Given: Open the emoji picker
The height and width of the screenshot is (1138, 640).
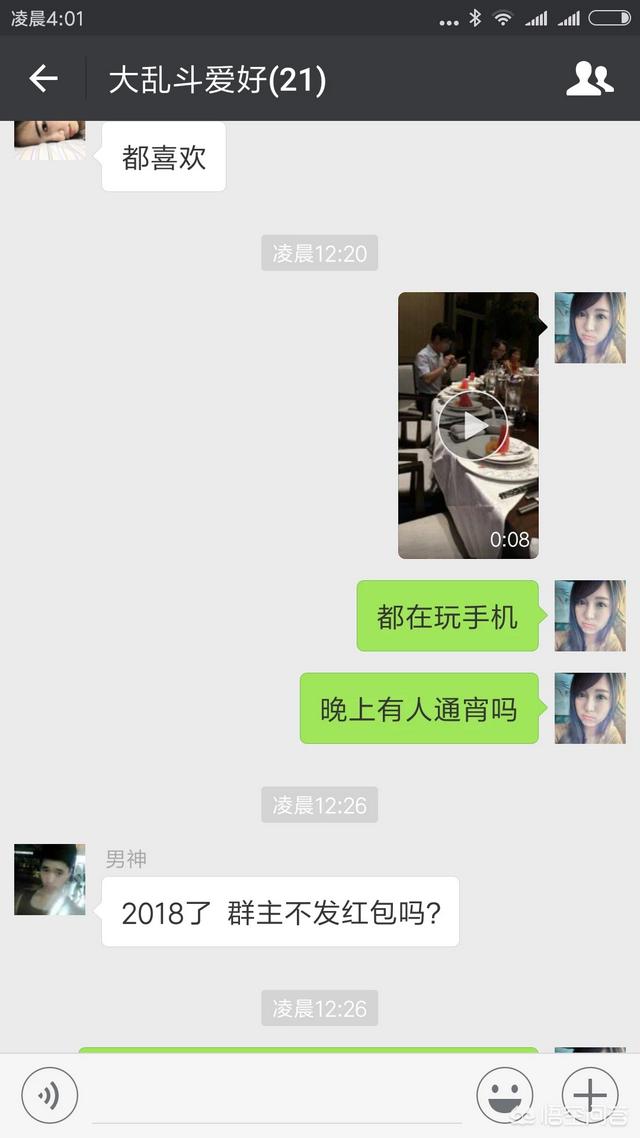Looking at the screenshot, I should (x=504, y=1096).
